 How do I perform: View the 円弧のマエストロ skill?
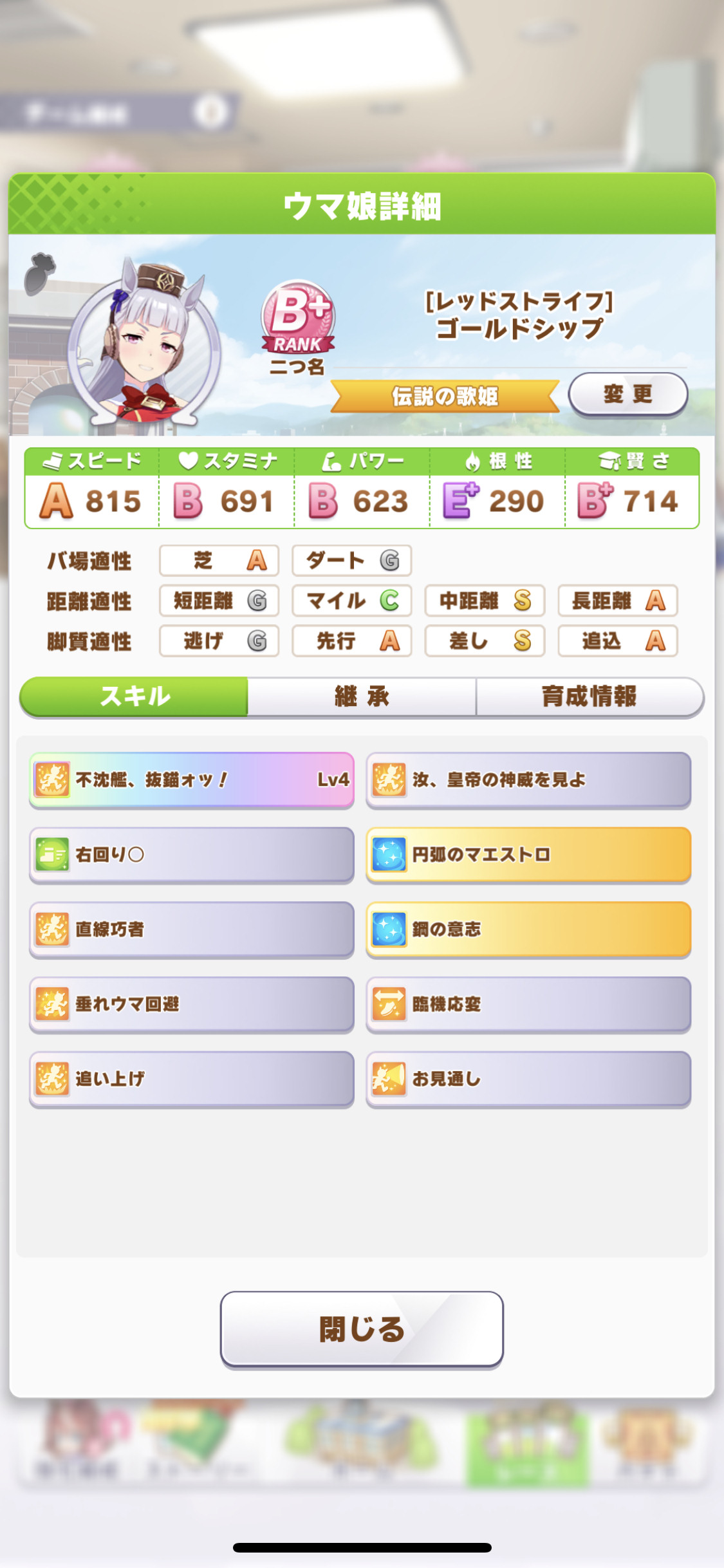click(528, 854)
